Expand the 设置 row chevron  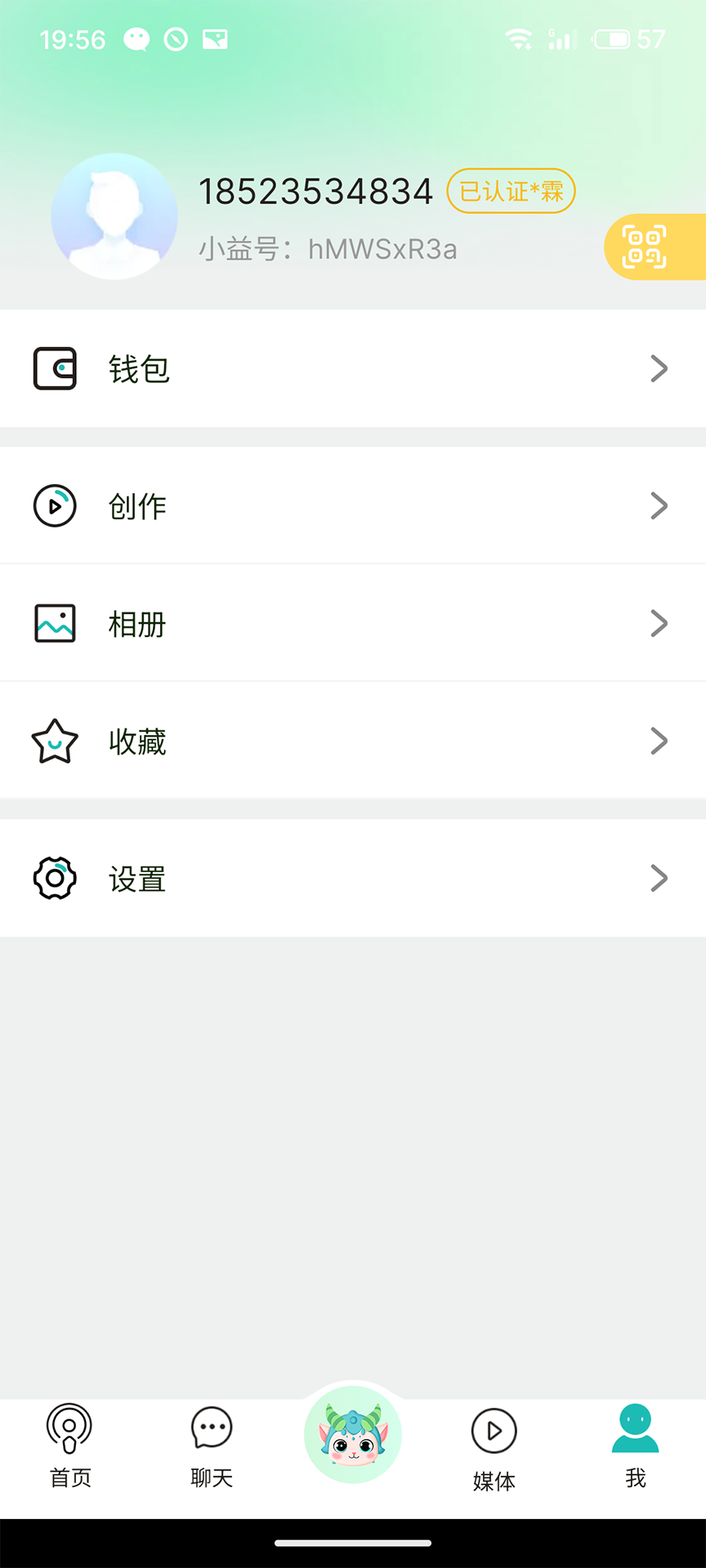tap(659, 878)
